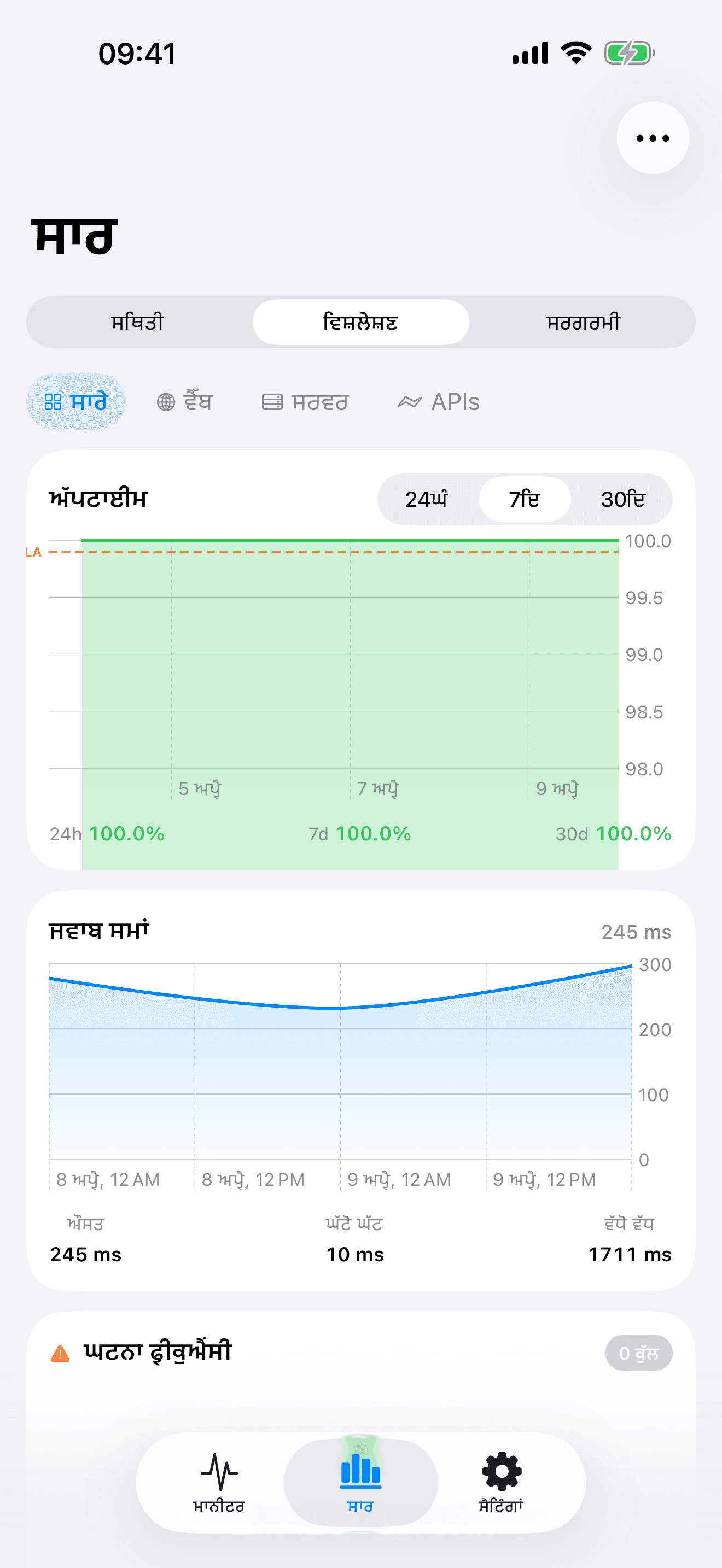Open the APIs waveform filter
This screenshot has width=722, height=1568.
(x=410, y=401)
